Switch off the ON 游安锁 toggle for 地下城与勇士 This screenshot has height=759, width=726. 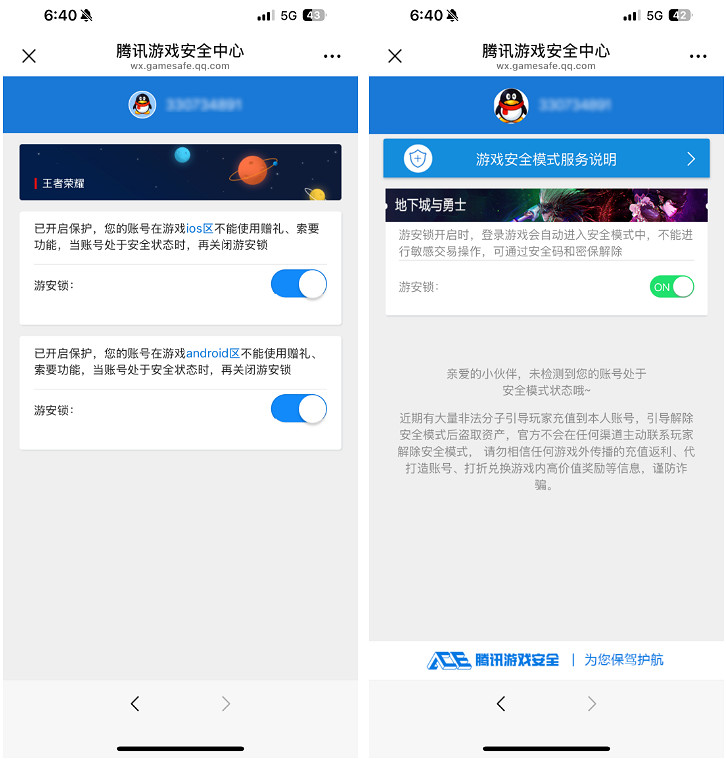click(671, 286)
